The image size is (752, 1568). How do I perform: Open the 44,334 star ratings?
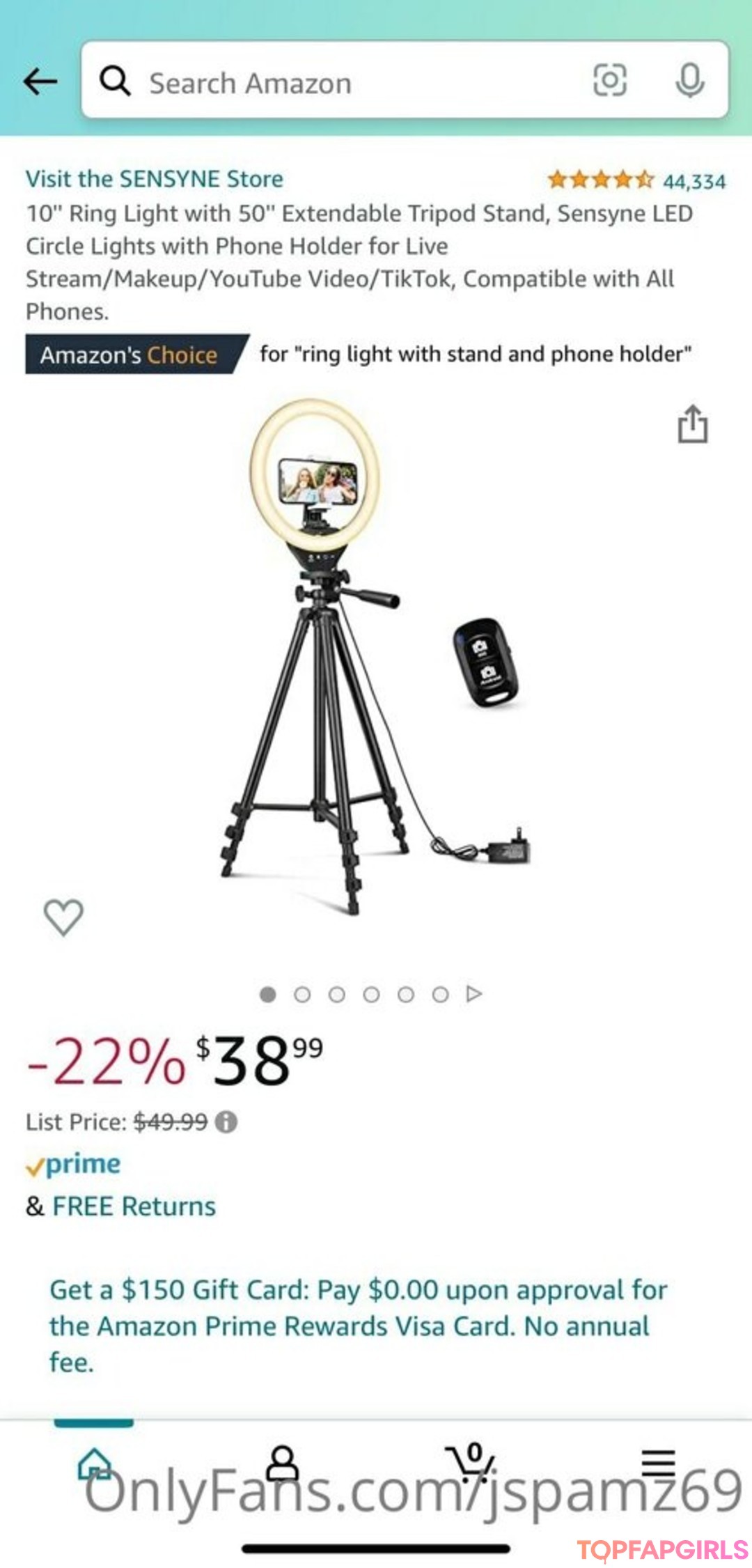(x=636, y=181)
